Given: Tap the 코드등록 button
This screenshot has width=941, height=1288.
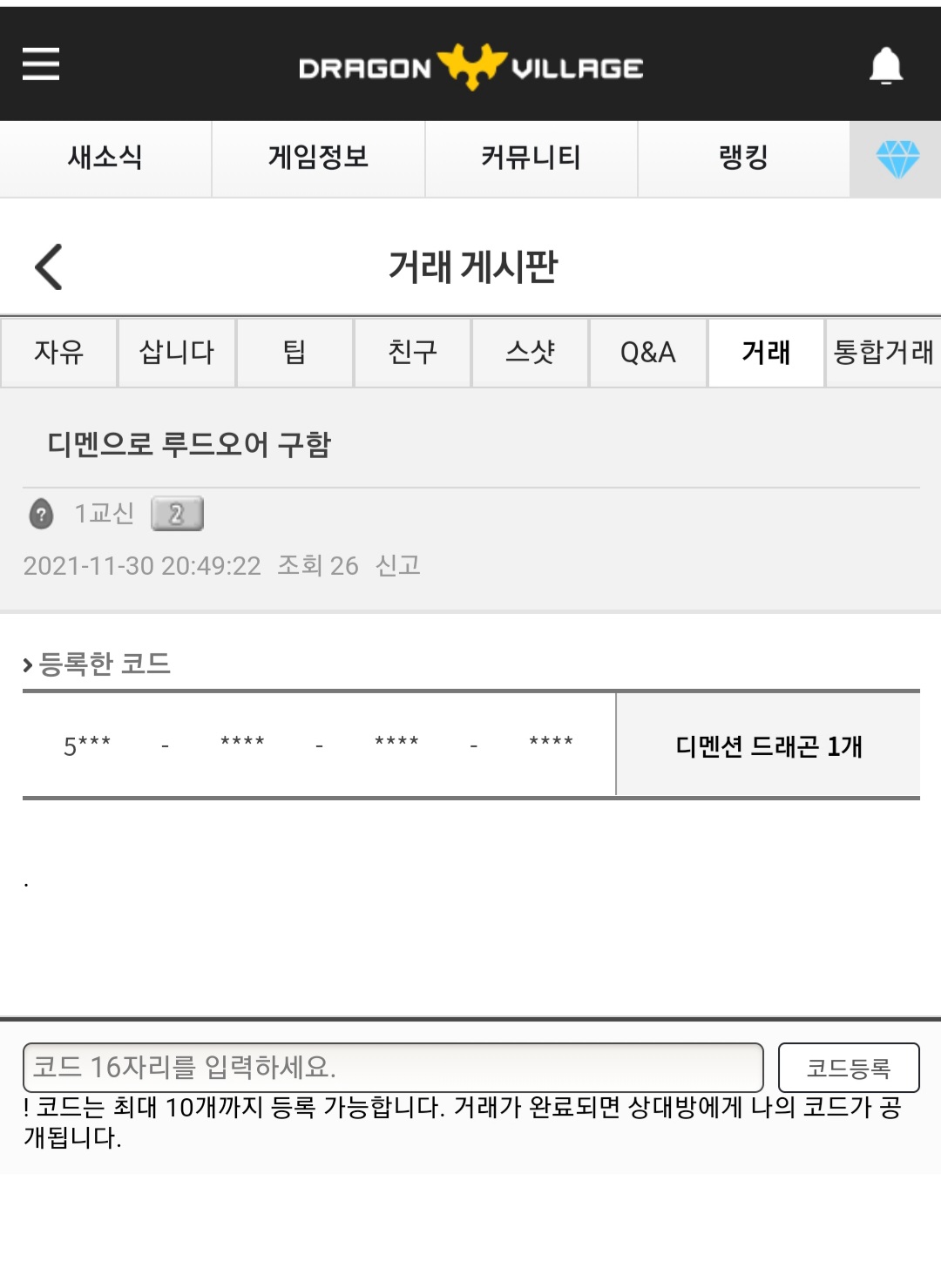Looking at the screenshot, I should tap(848, 1068).
